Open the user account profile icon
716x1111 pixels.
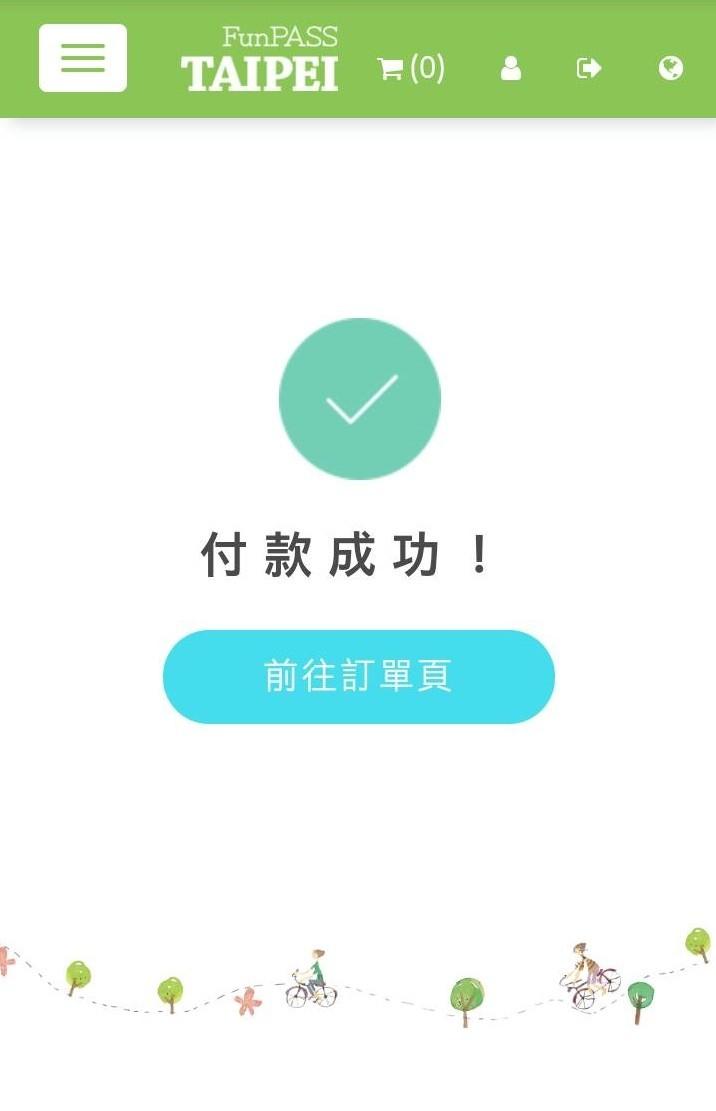[x=511, y=68]
